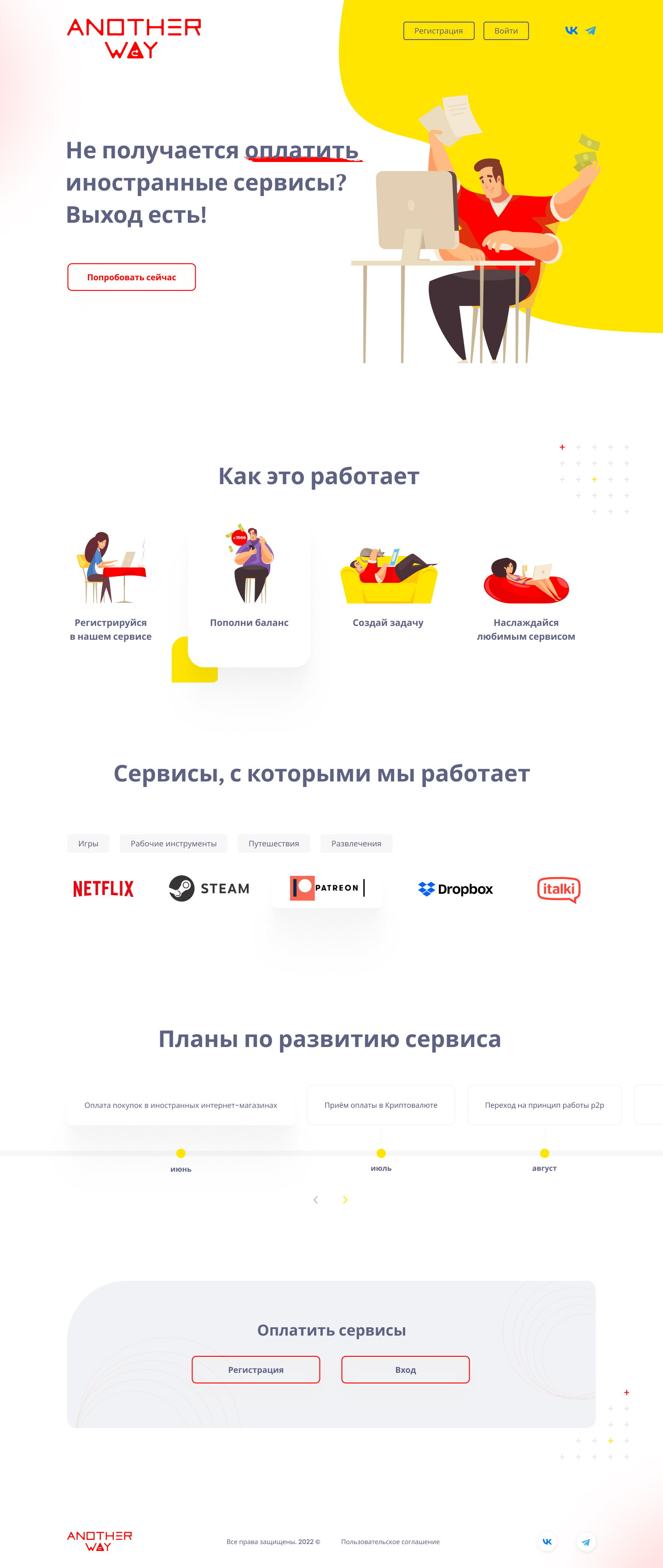Image resolution: width=663 pixels, height=1568 pixels.
Task: Open the Telegram icon in header
Action: (591, 30)
